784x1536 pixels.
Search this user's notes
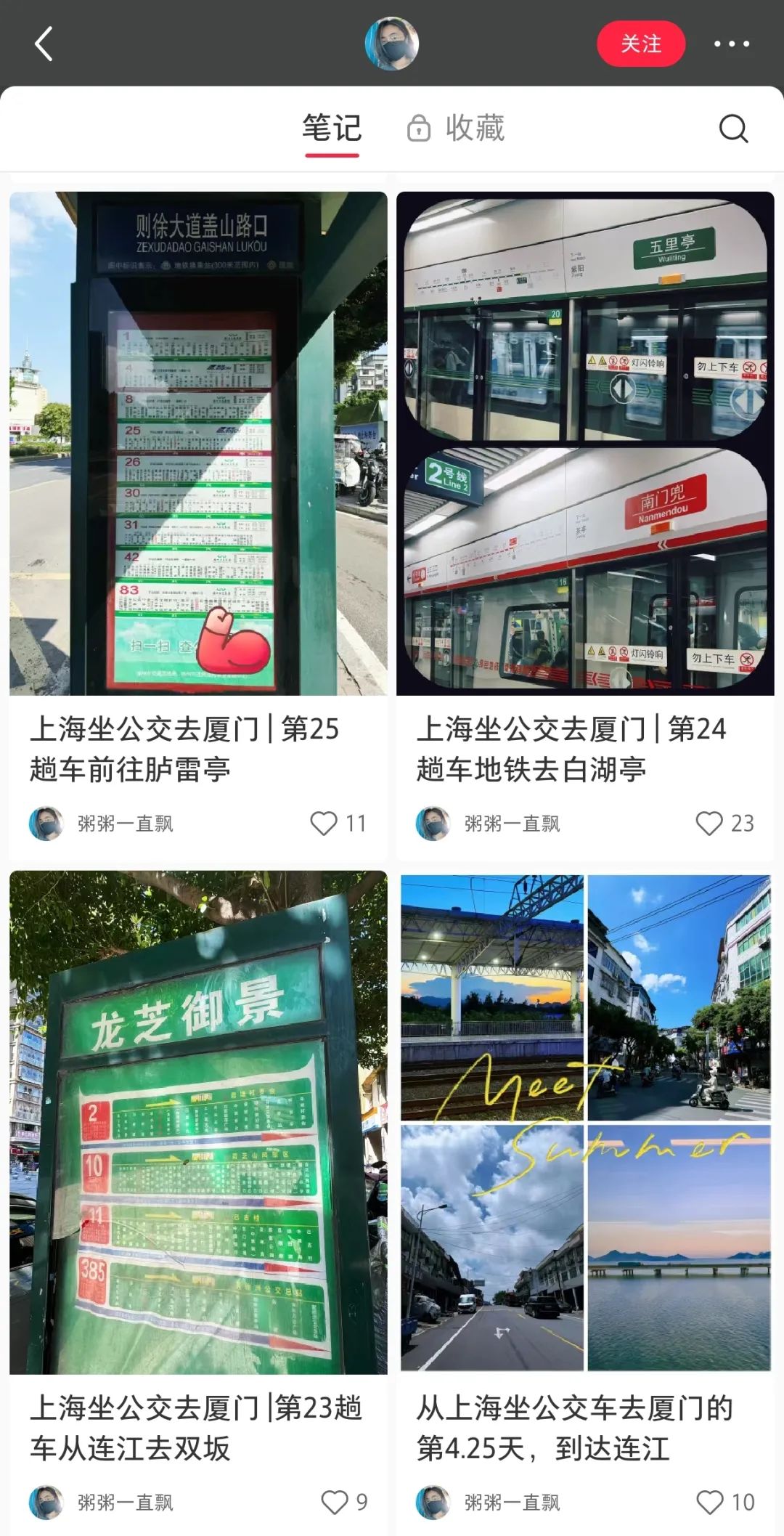click(732, 129)
